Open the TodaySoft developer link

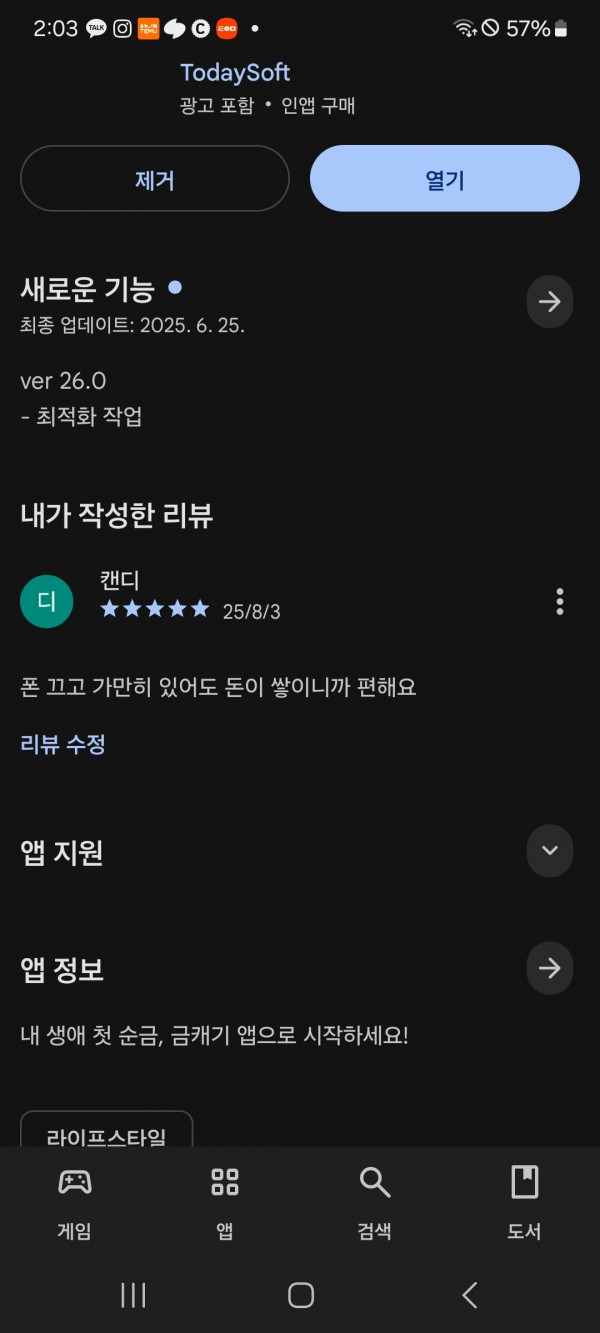235,72
